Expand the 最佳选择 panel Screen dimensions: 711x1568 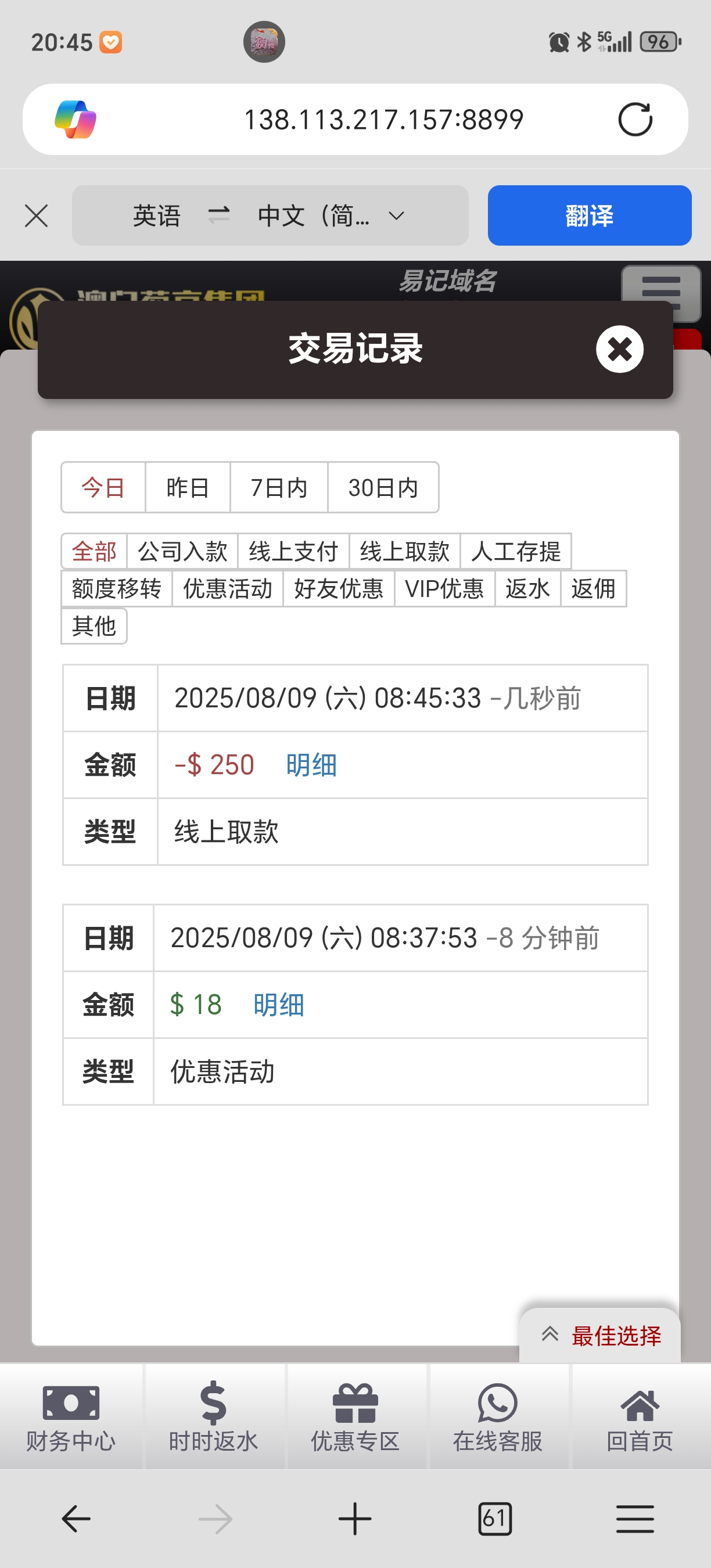click(600, 1336)
